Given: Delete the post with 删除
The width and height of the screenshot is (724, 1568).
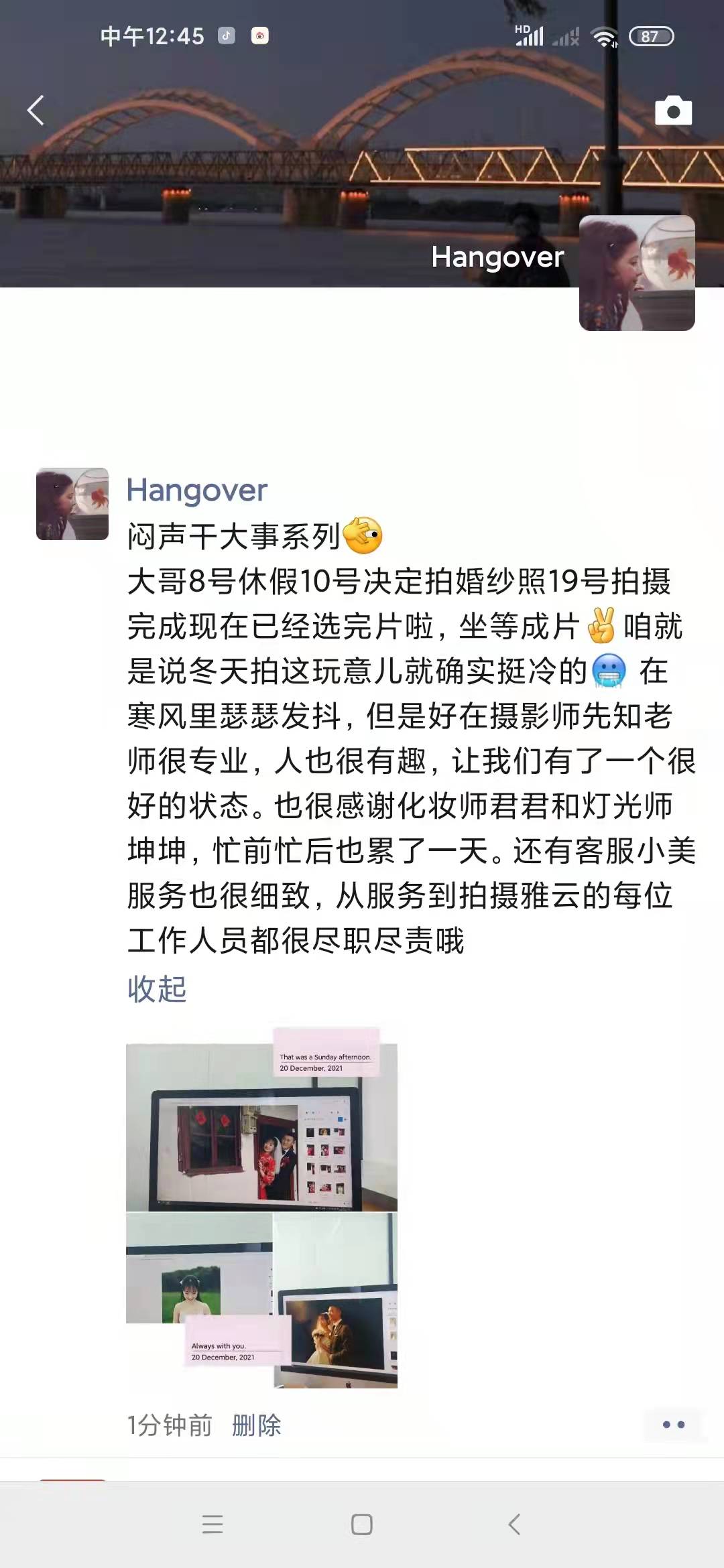Looking at the screenshot, I should (x=256, y=1425).
